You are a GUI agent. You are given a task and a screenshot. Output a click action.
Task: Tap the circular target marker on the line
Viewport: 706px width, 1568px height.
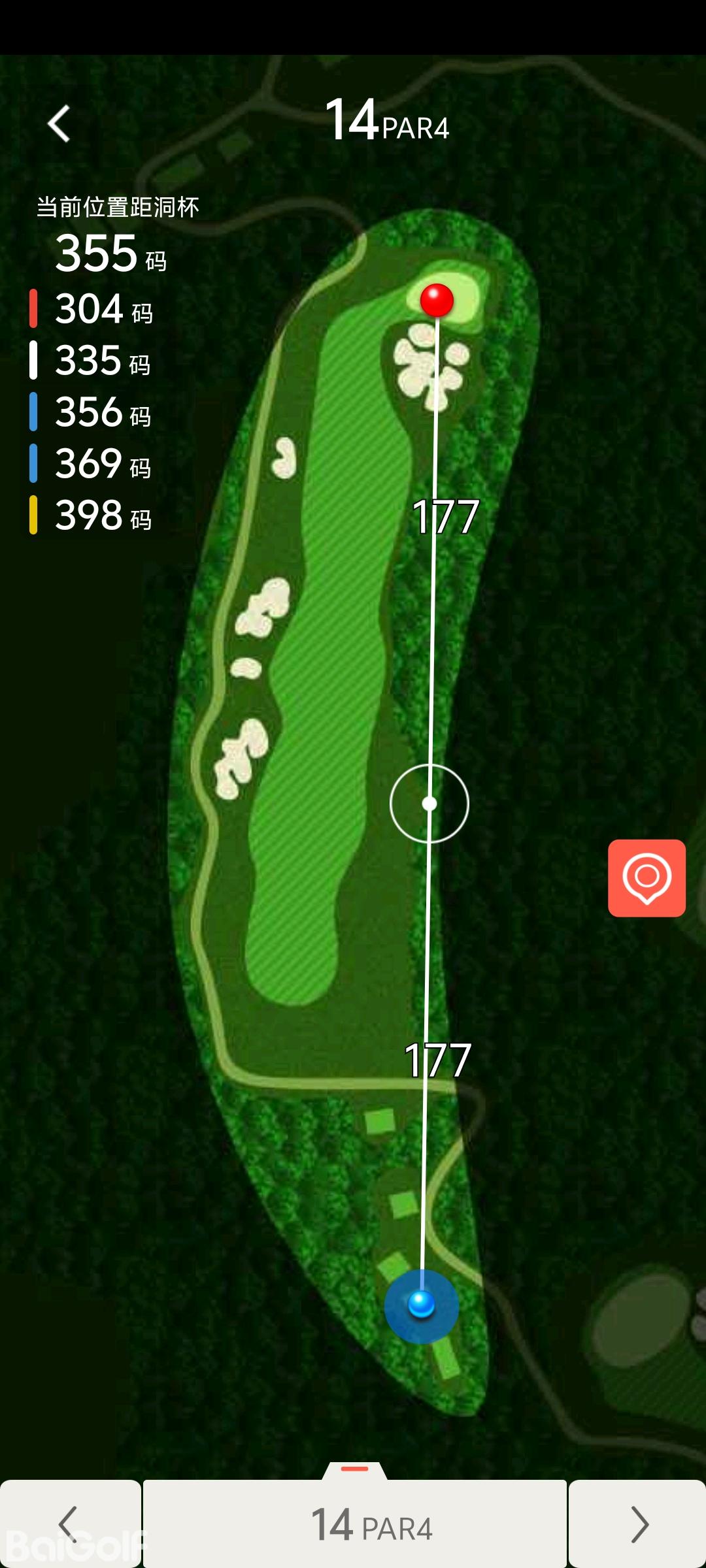(x=429, y=804)
